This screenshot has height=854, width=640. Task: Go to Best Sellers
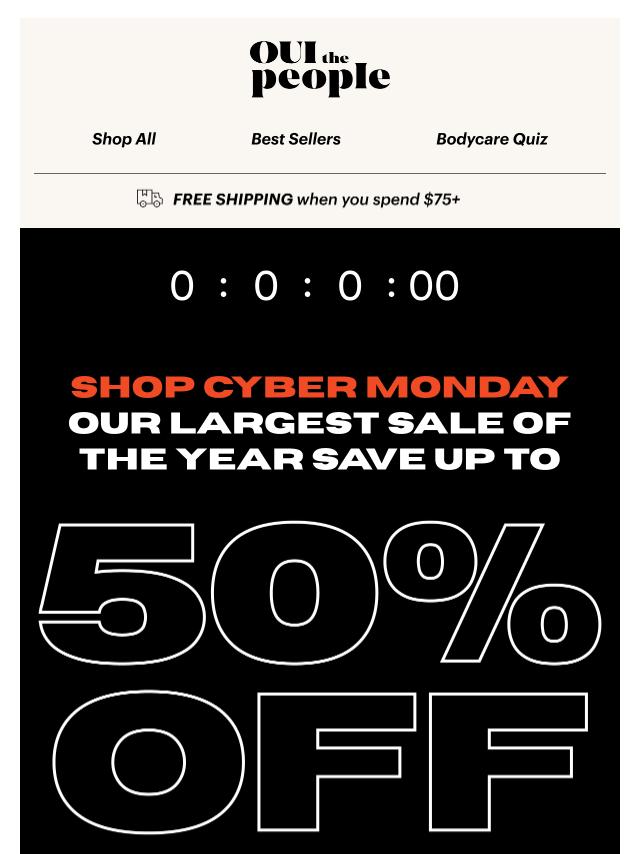click(x=296, y=139)
